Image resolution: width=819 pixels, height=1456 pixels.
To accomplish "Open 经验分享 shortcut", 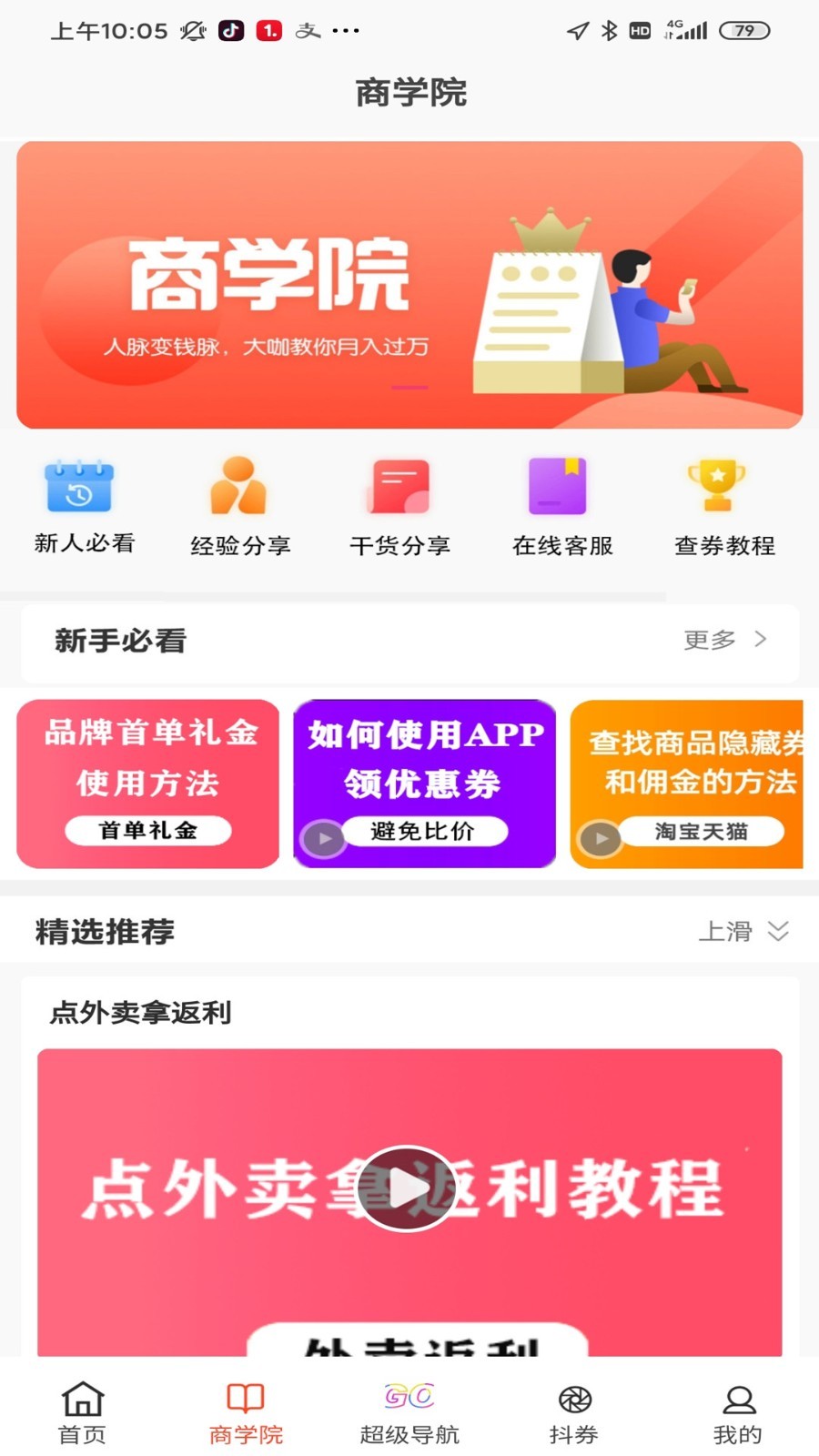I will [239, 506].
